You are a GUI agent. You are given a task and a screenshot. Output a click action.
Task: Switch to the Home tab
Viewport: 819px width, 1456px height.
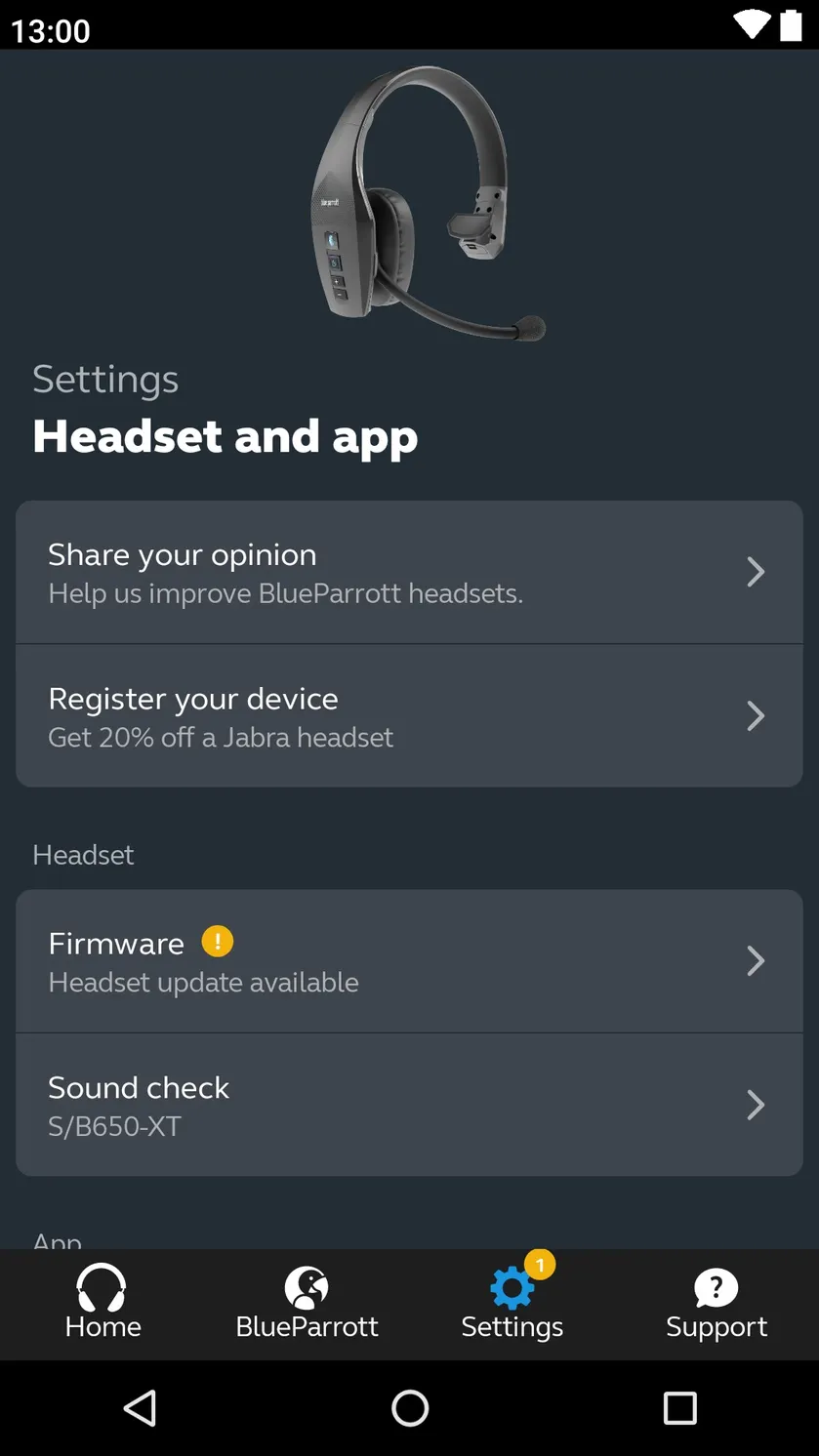pyautogui.click(x=102, y=1304)
